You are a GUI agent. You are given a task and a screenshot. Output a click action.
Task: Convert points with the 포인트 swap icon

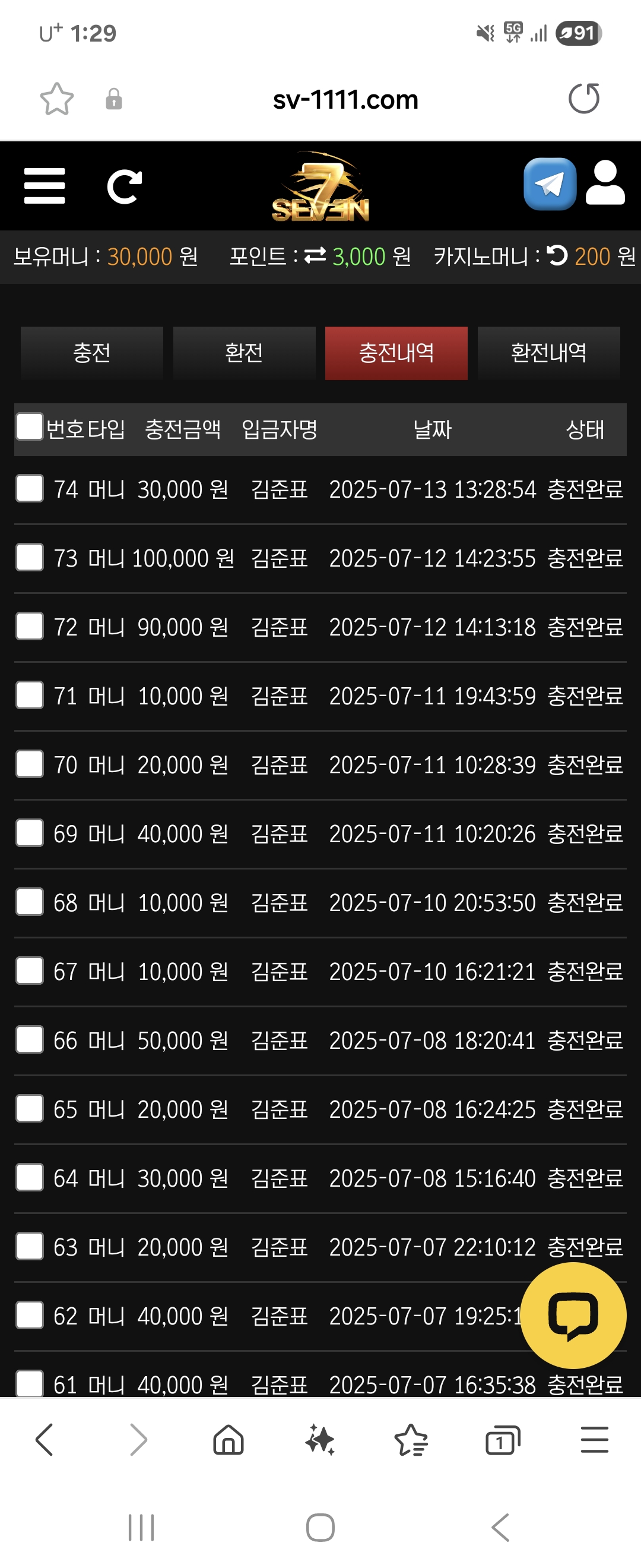coord(315,255)
